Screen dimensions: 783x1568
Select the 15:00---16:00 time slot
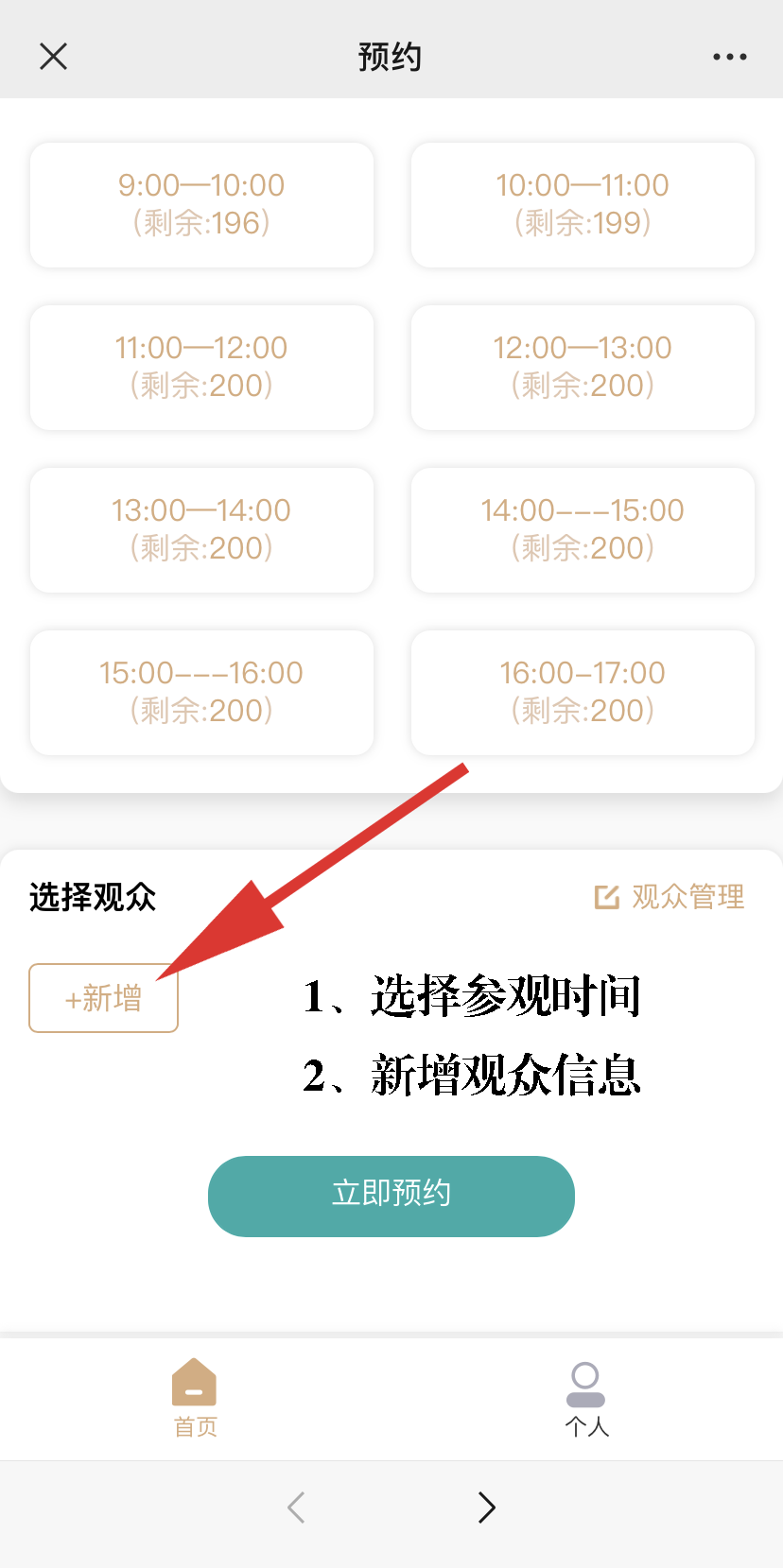point(201,692)
